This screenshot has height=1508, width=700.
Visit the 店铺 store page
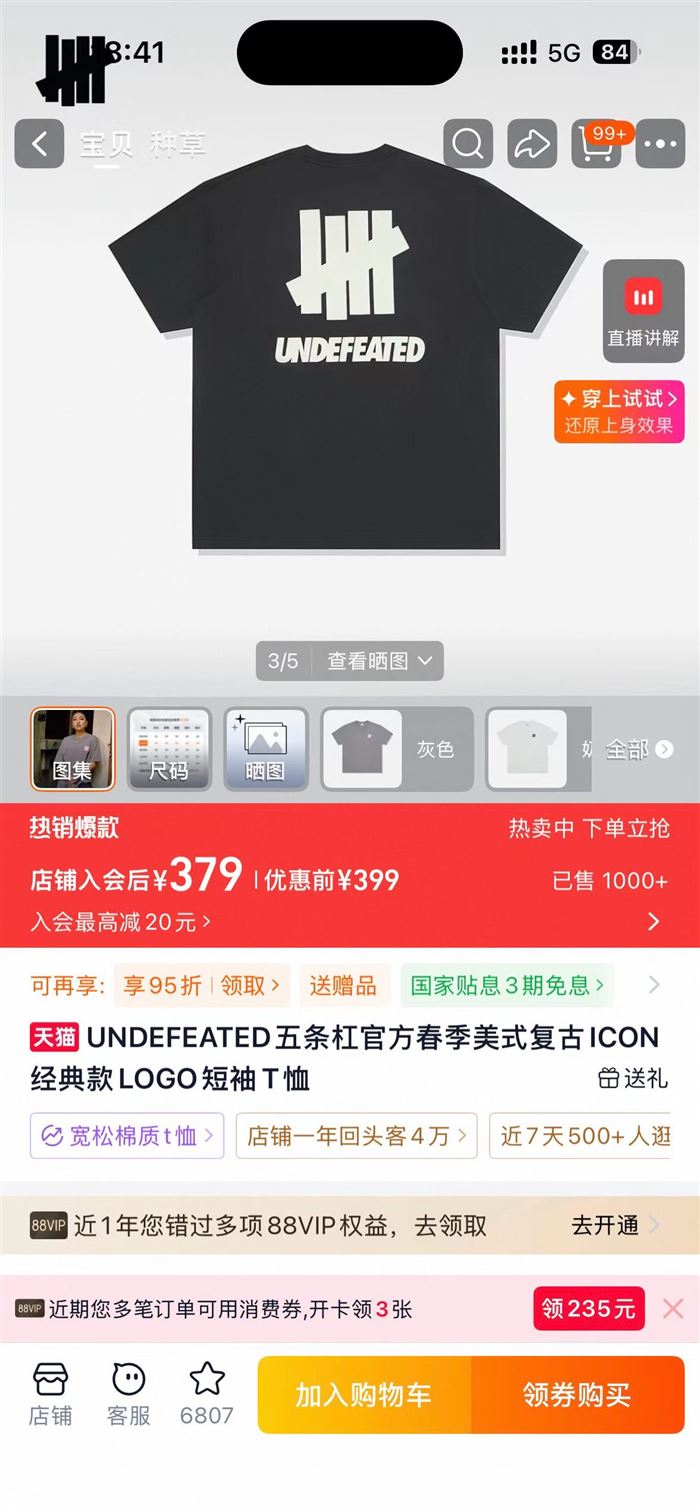tap(50, 1393)
